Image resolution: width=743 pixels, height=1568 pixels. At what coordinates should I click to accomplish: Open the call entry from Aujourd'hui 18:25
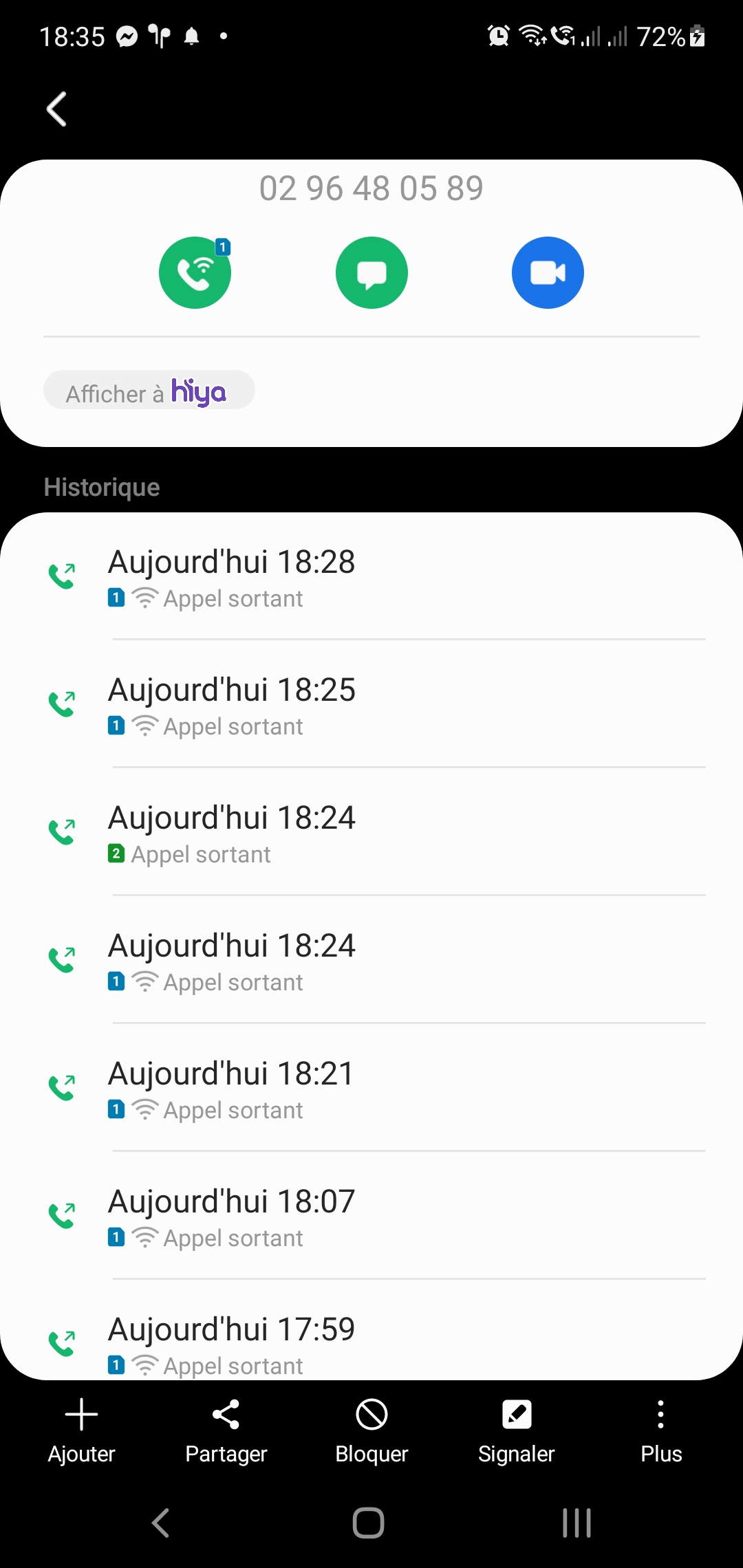pos(371,706)
